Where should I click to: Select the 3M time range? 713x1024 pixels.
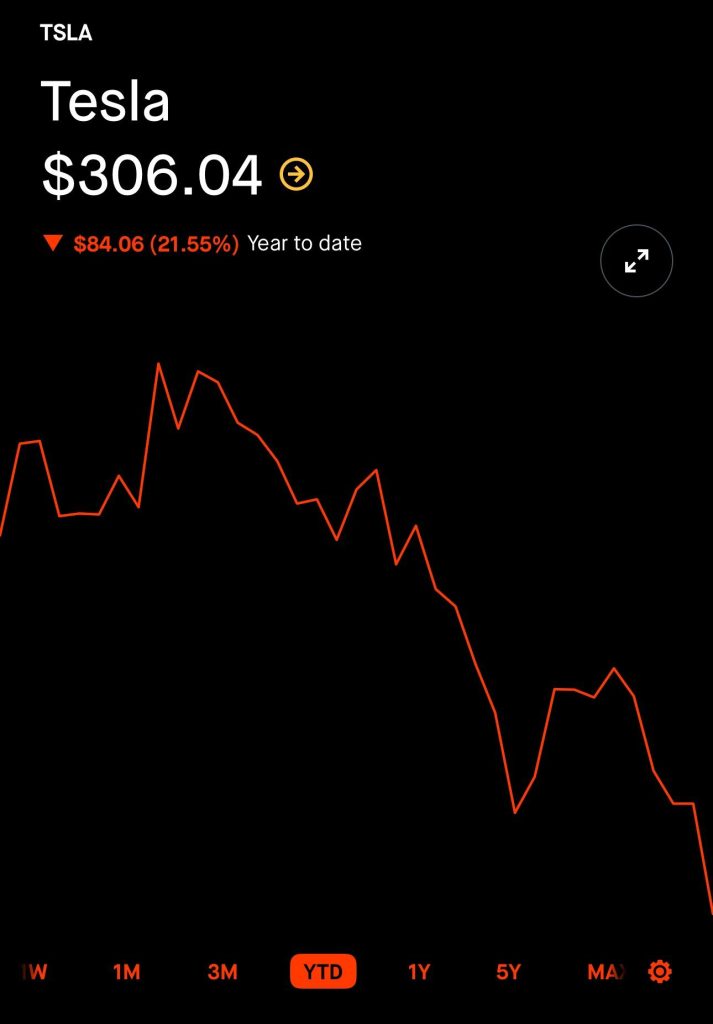(x=222, y=971)
